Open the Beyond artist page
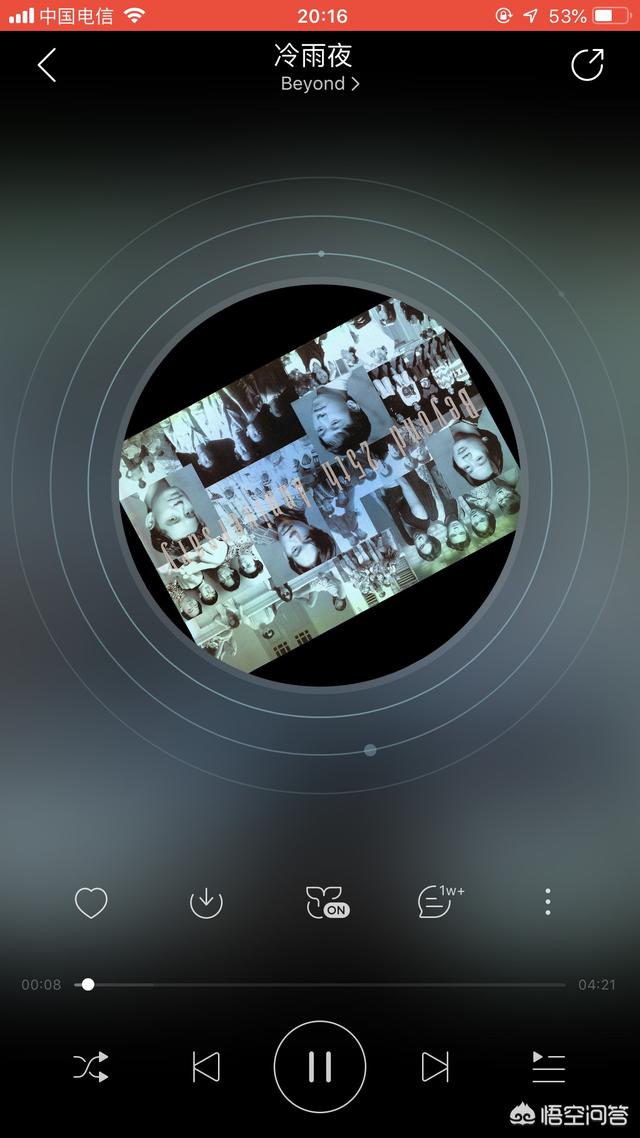 pos(319,84)
